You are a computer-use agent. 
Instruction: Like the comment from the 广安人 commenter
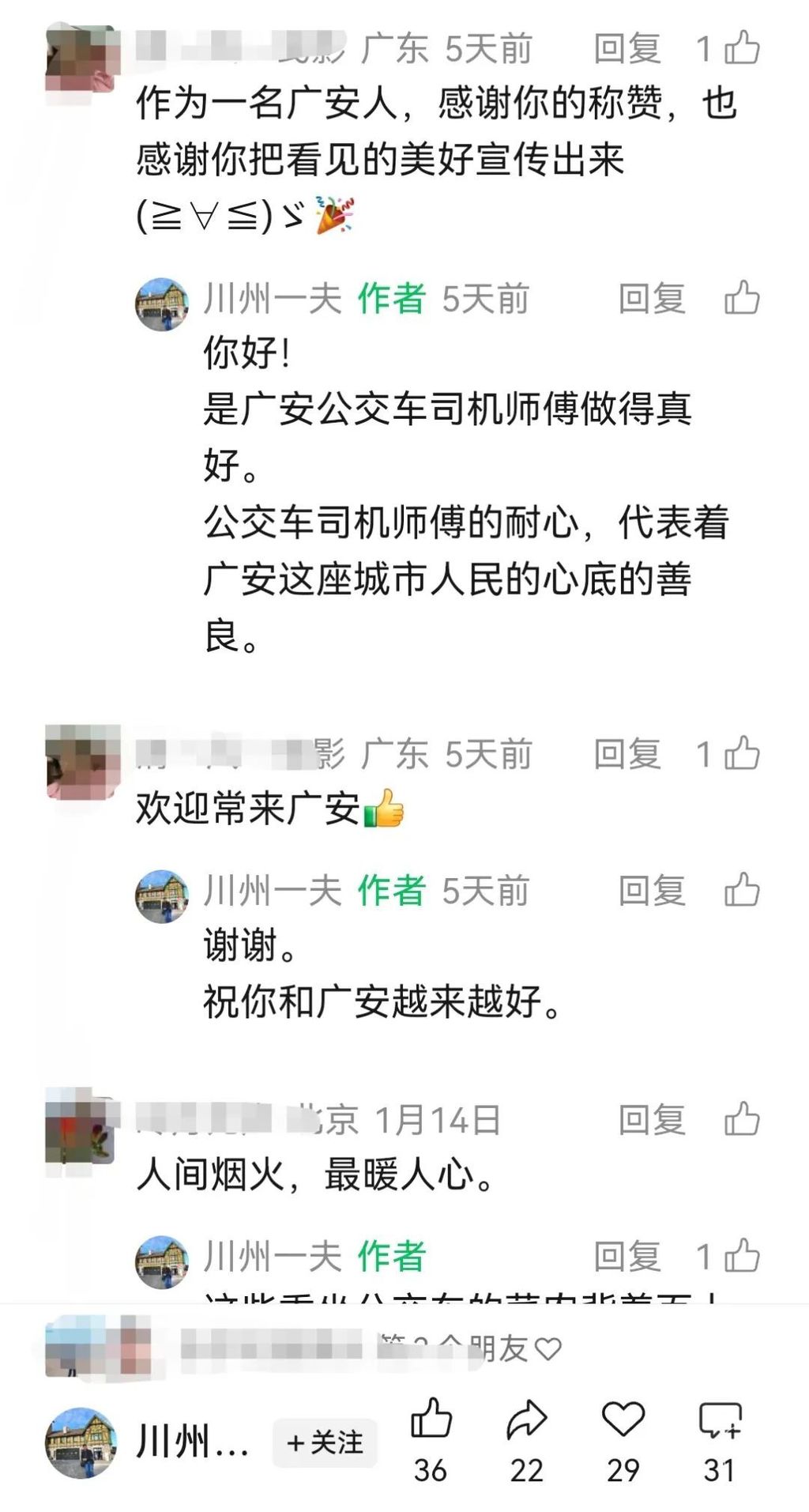tap(741, 48)
